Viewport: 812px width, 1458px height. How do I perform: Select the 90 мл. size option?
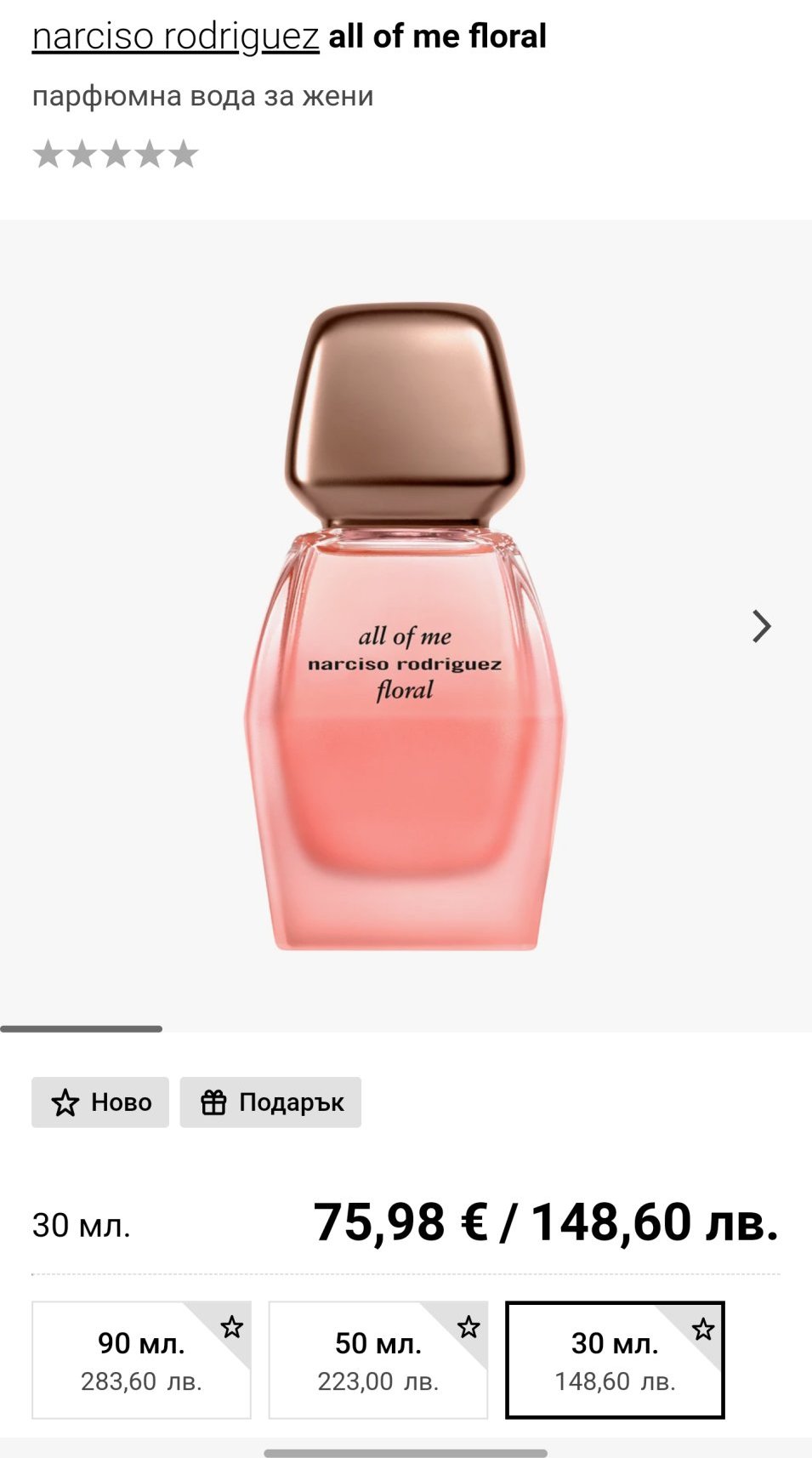(x=141, y=1359)
